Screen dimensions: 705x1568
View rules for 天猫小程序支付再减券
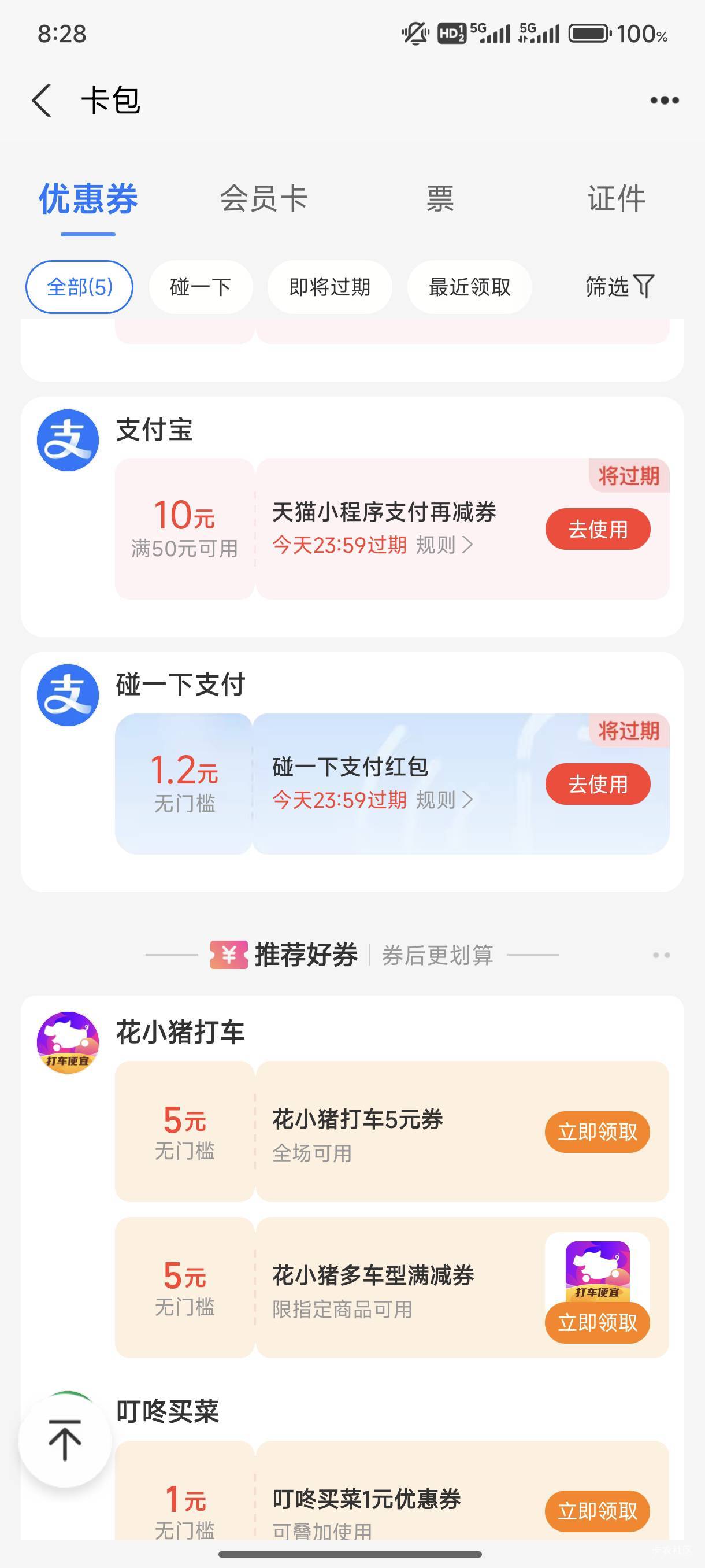click(x=444, y=545)
